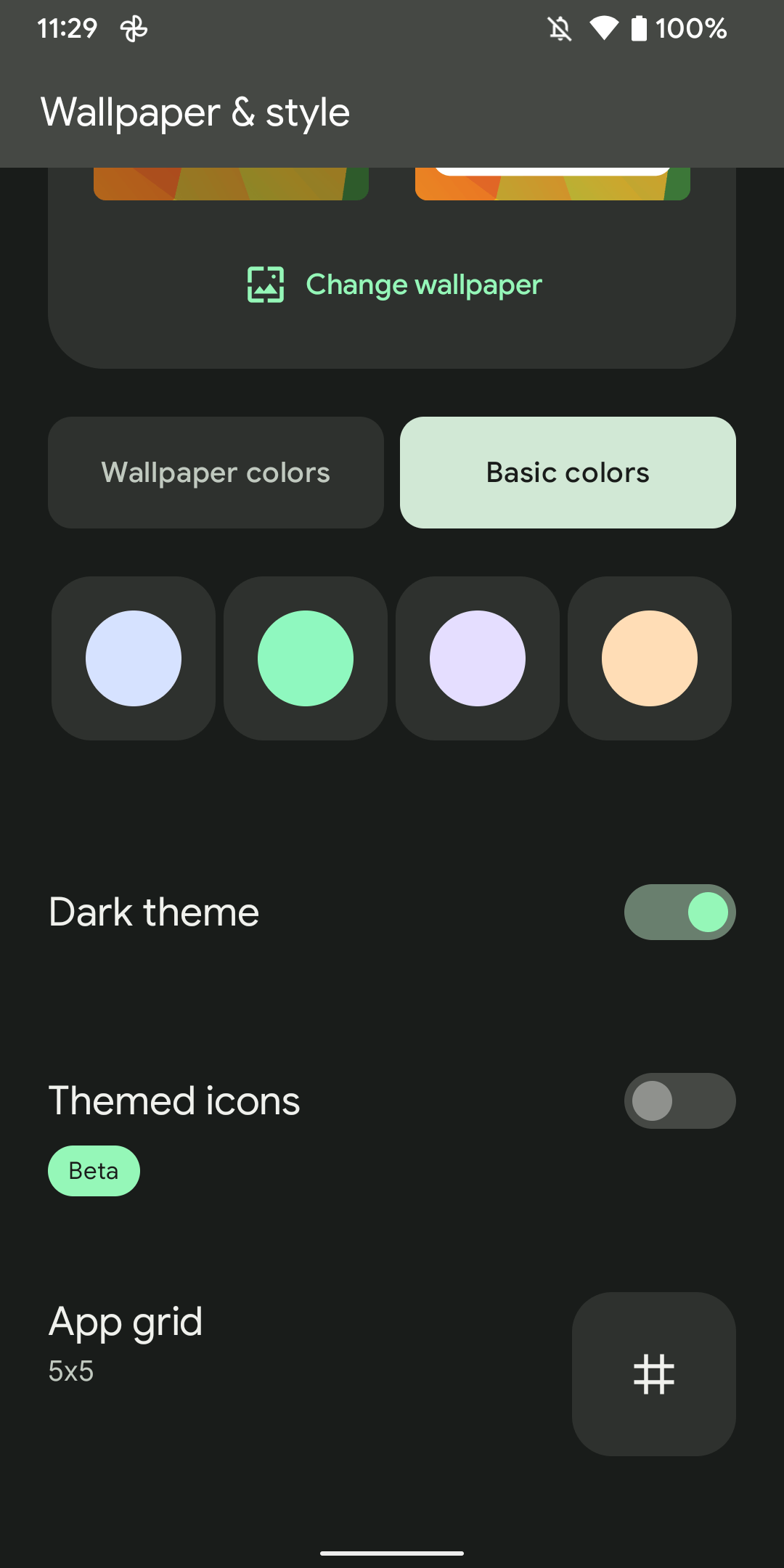Choose the peach orange color swatch

(650, 658)
